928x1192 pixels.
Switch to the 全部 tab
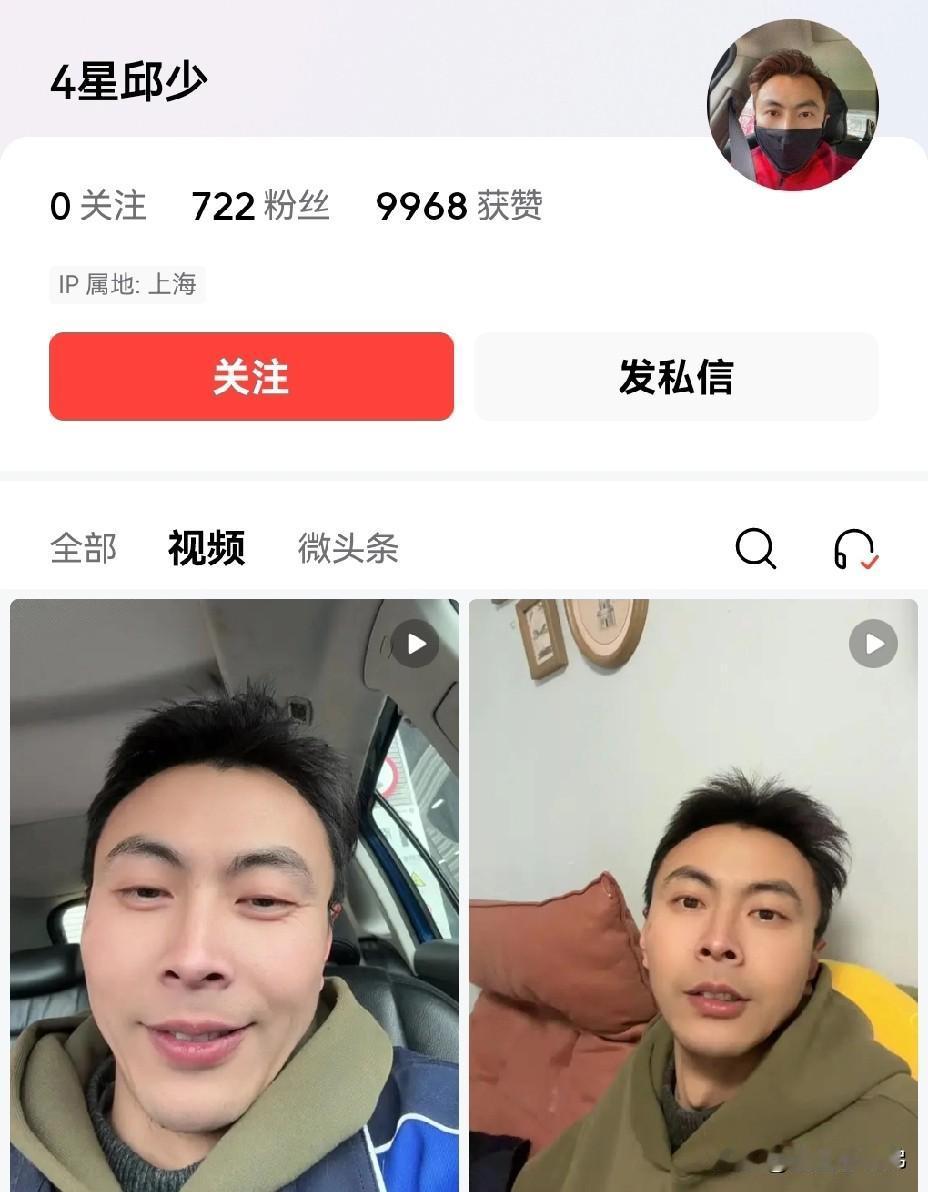click(x=84, y=549)
